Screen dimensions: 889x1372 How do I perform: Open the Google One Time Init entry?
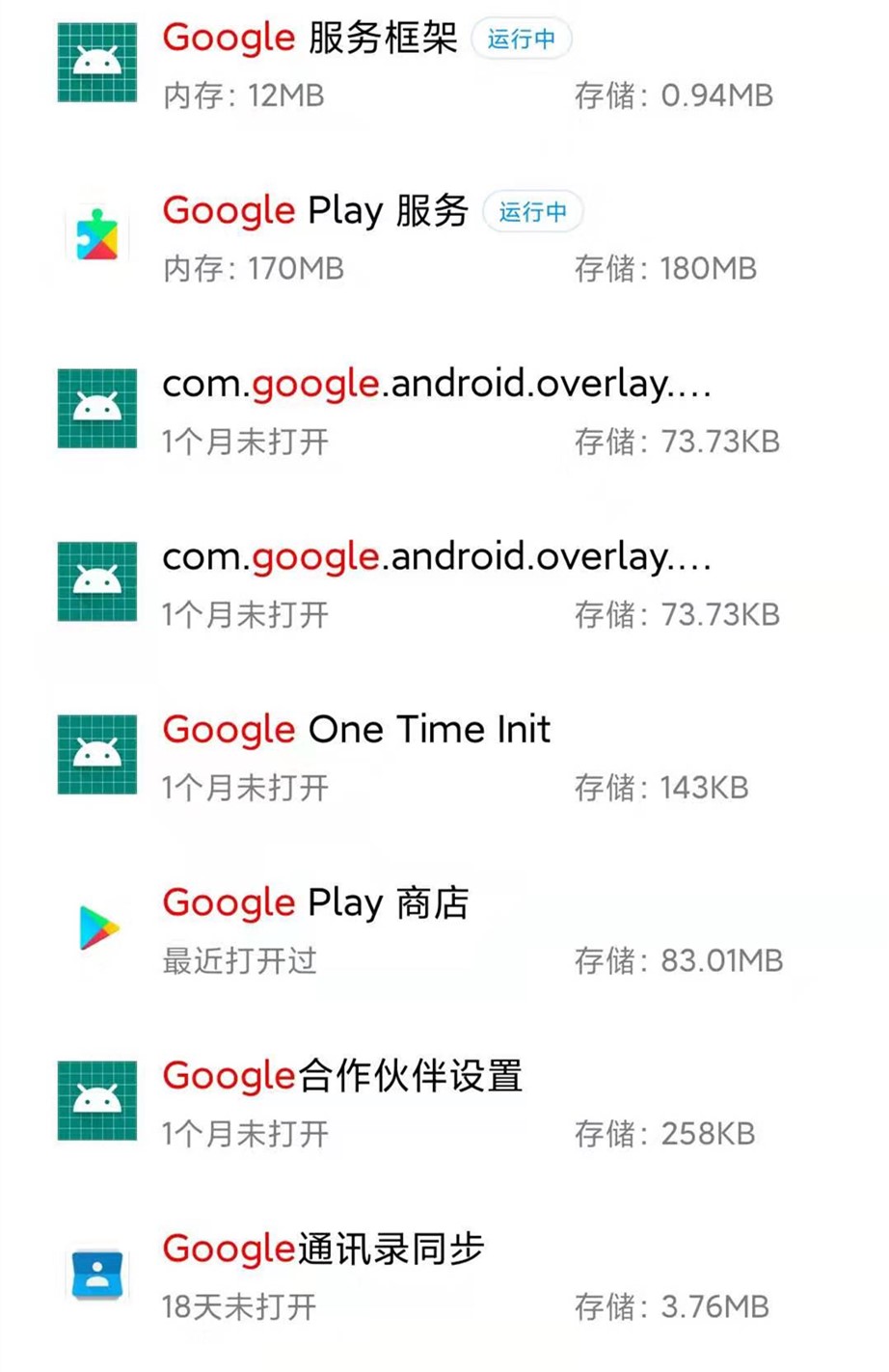point(356,729)
